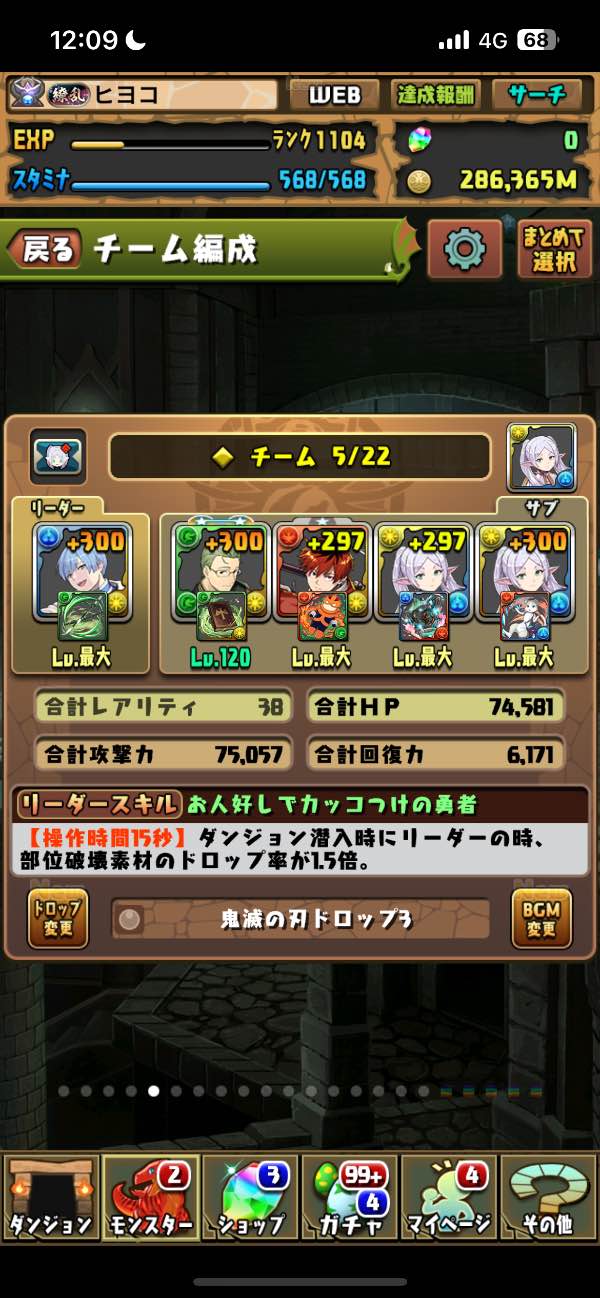The width and height of the screenshot is (600, 1298).
Task: Tap ドロップ変更 drop change button
Action: point(58,918)
